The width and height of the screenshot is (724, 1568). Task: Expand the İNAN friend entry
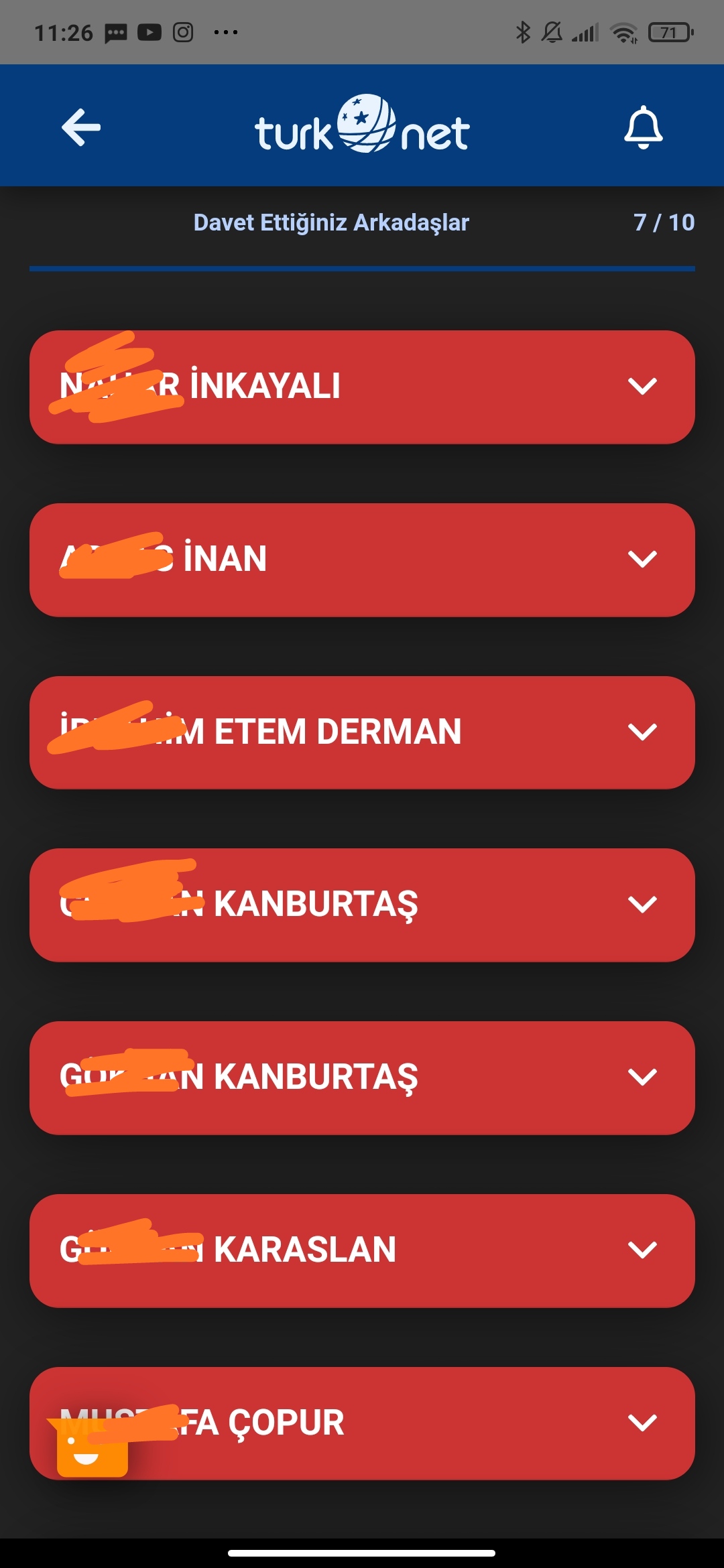click(362, 560)
